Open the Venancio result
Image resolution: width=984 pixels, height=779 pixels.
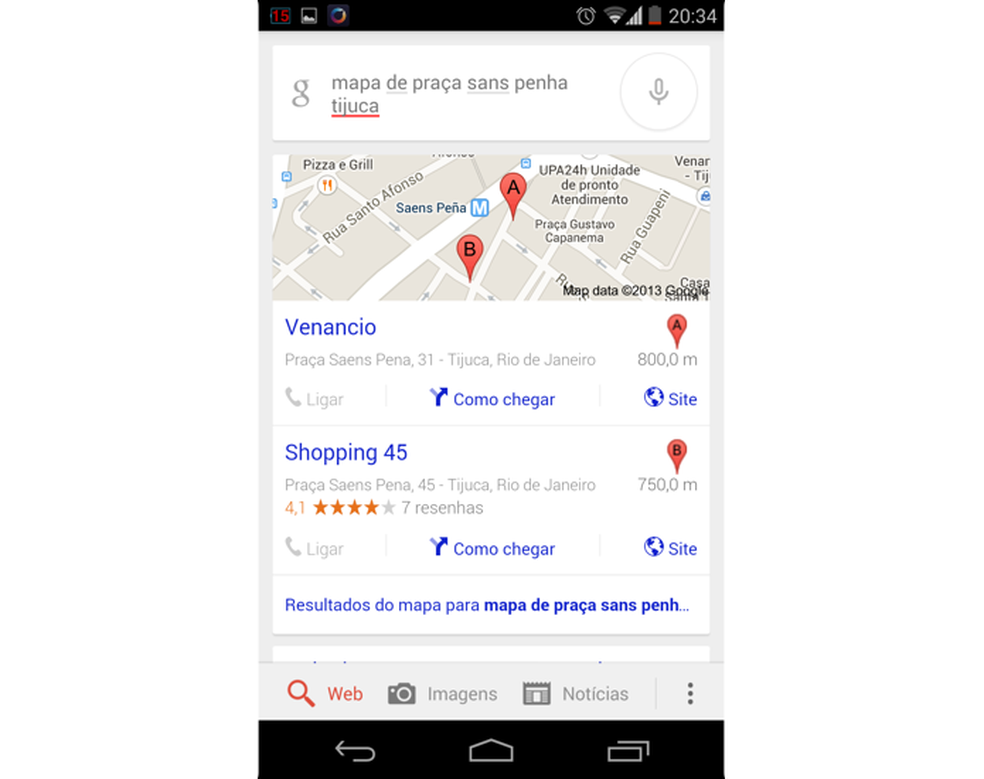[x=330, y=327]
